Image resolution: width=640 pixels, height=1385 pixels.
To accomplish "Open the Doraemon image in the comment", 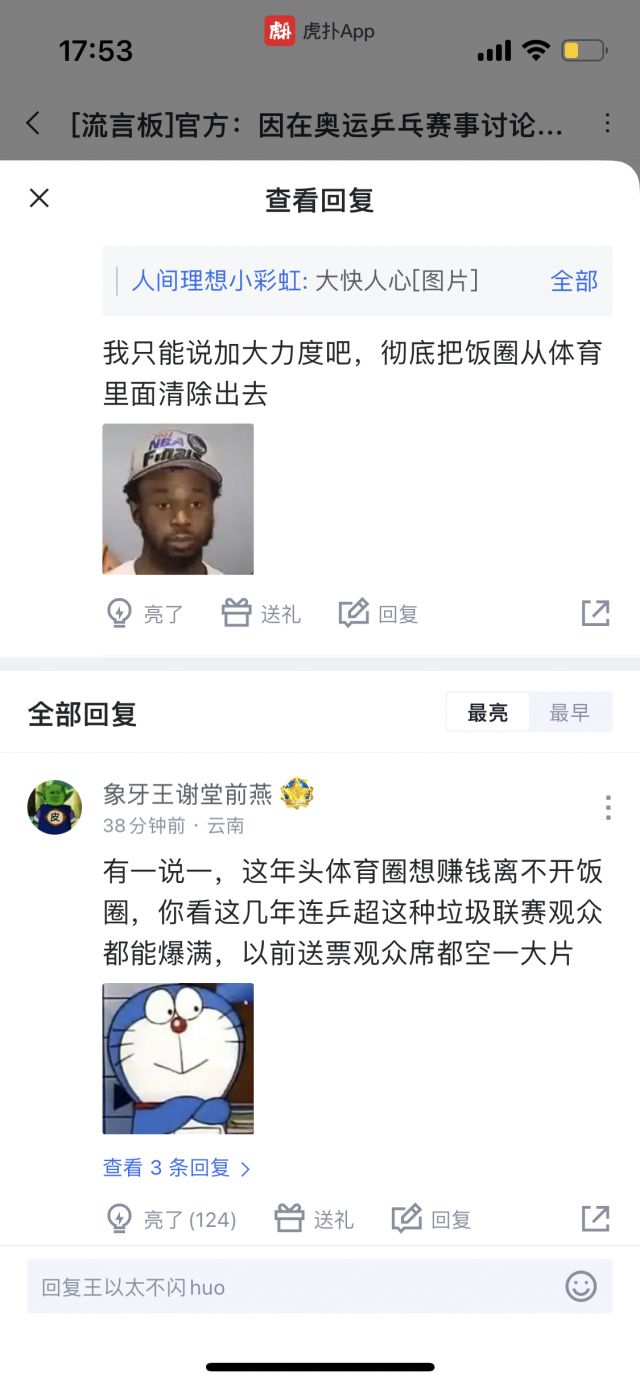I will click(178, 1058).
